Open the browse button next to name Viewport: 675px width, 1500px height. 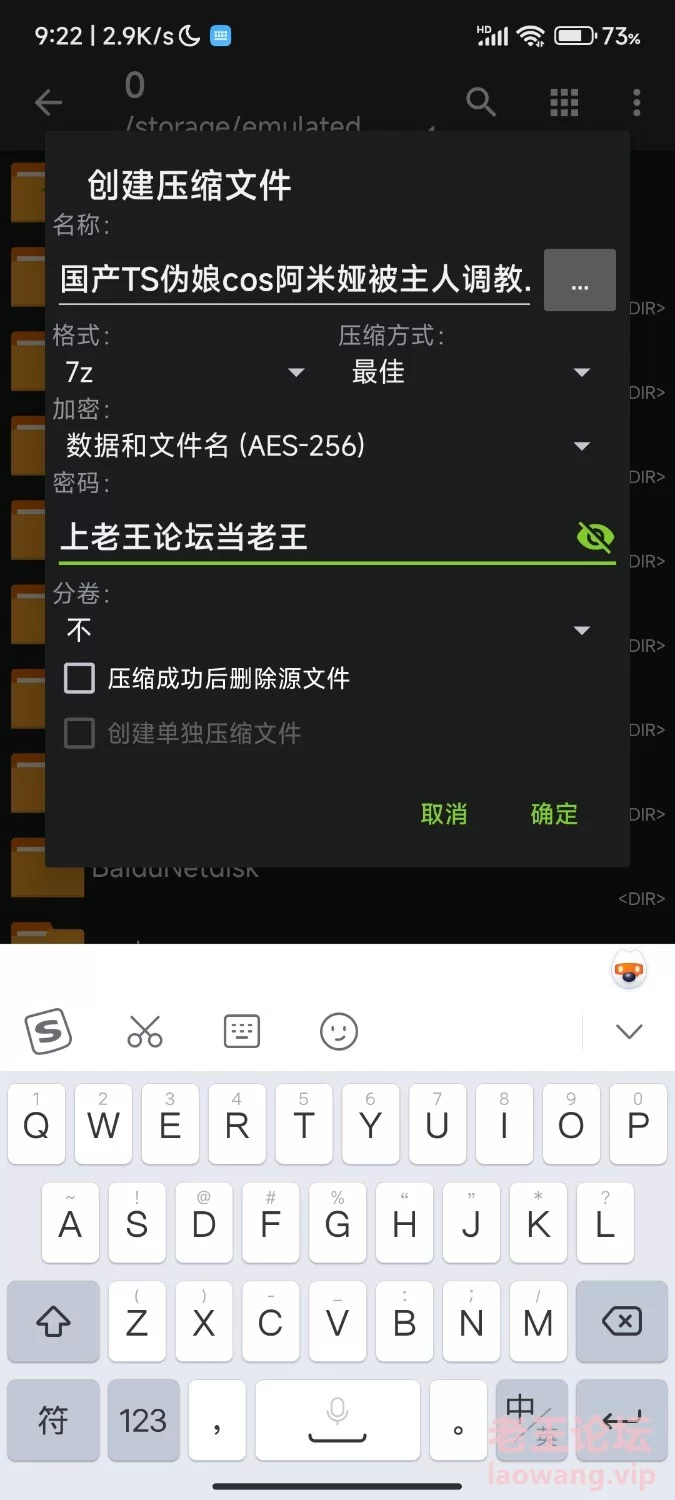pos(579,280)
